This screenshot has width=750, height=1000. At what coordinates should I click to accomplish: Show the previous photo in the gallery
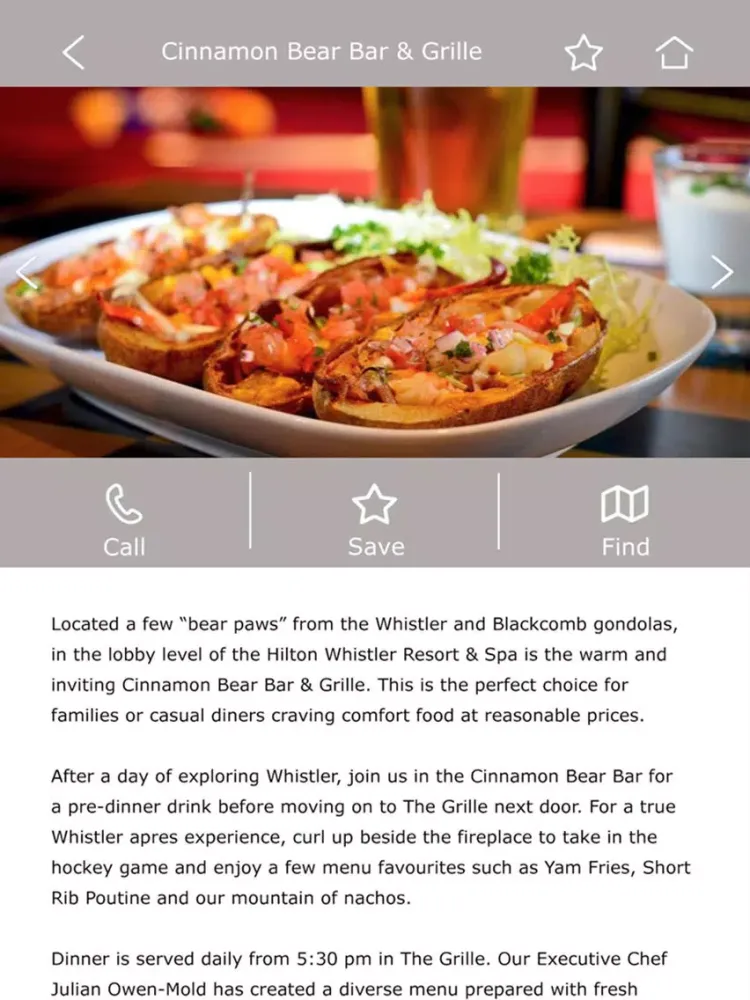click(26, 272)
